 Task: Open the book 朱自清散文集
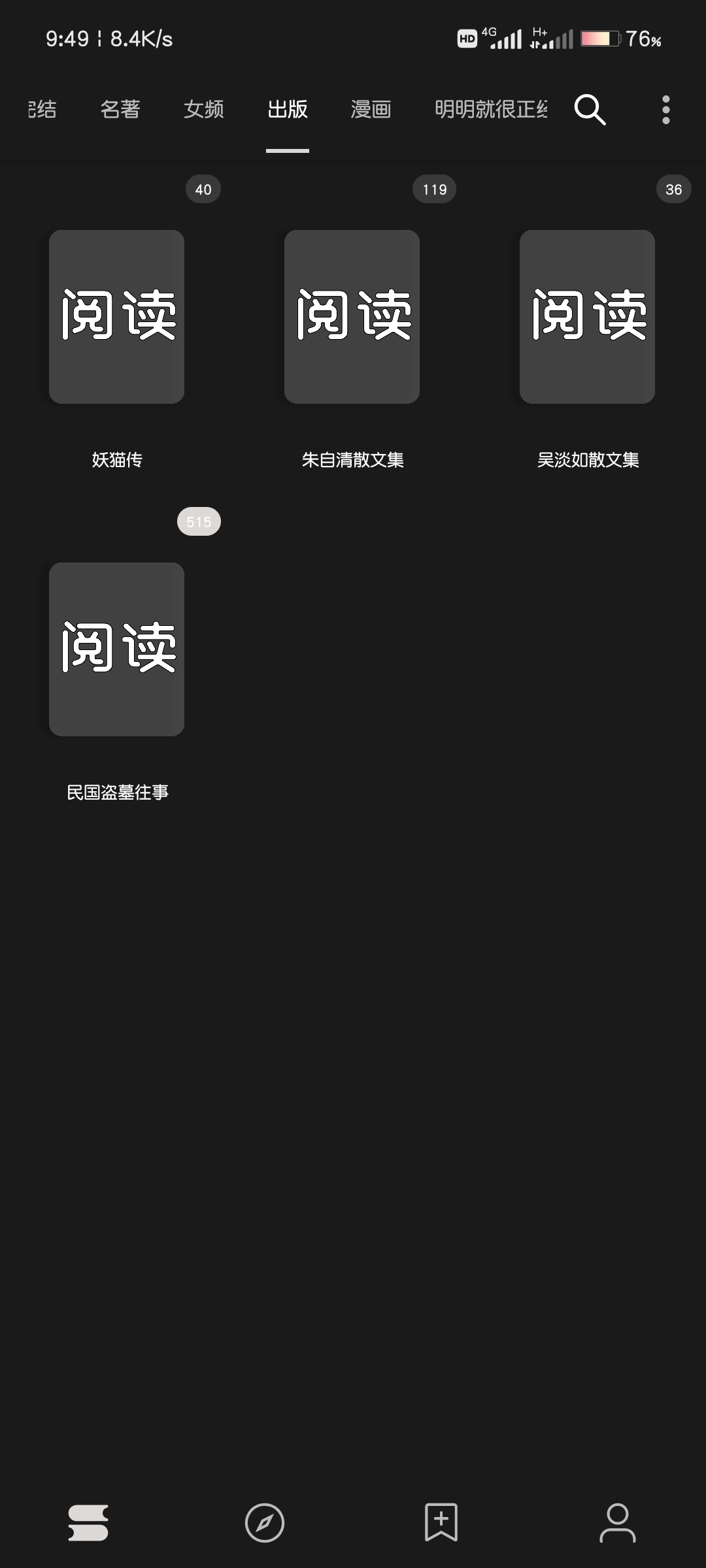pyautogui.click(x=352, y=317)
